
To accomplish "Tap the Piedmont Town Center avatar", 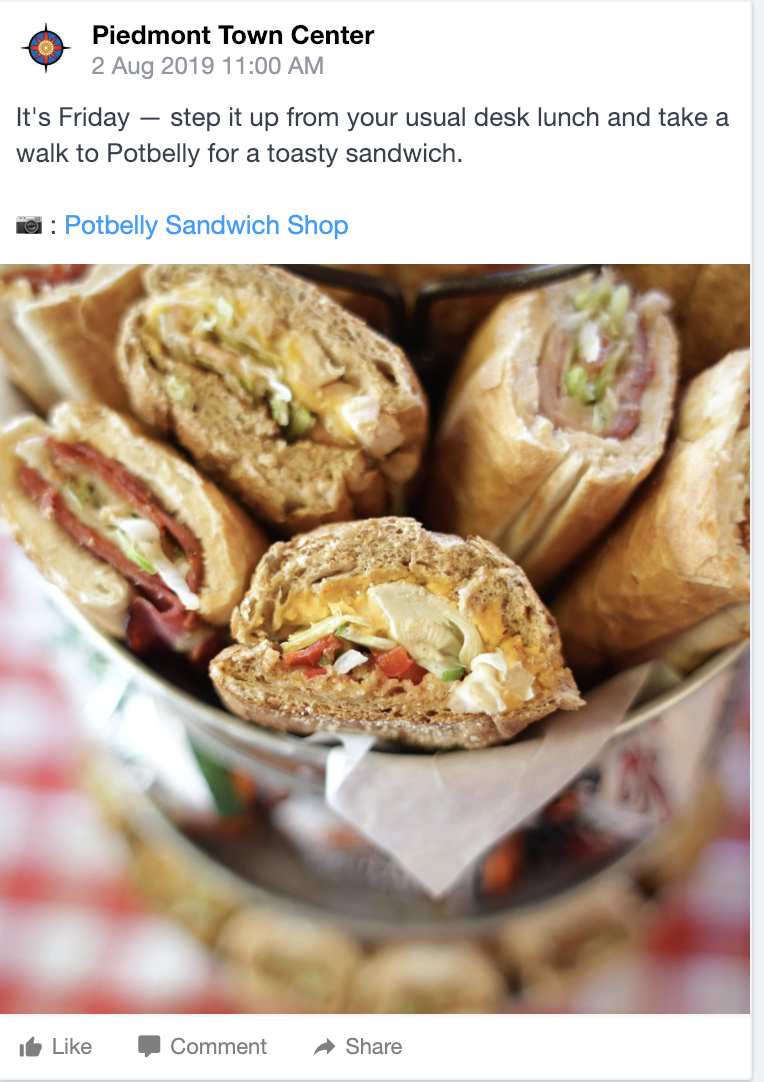I will tap(46, 48).
